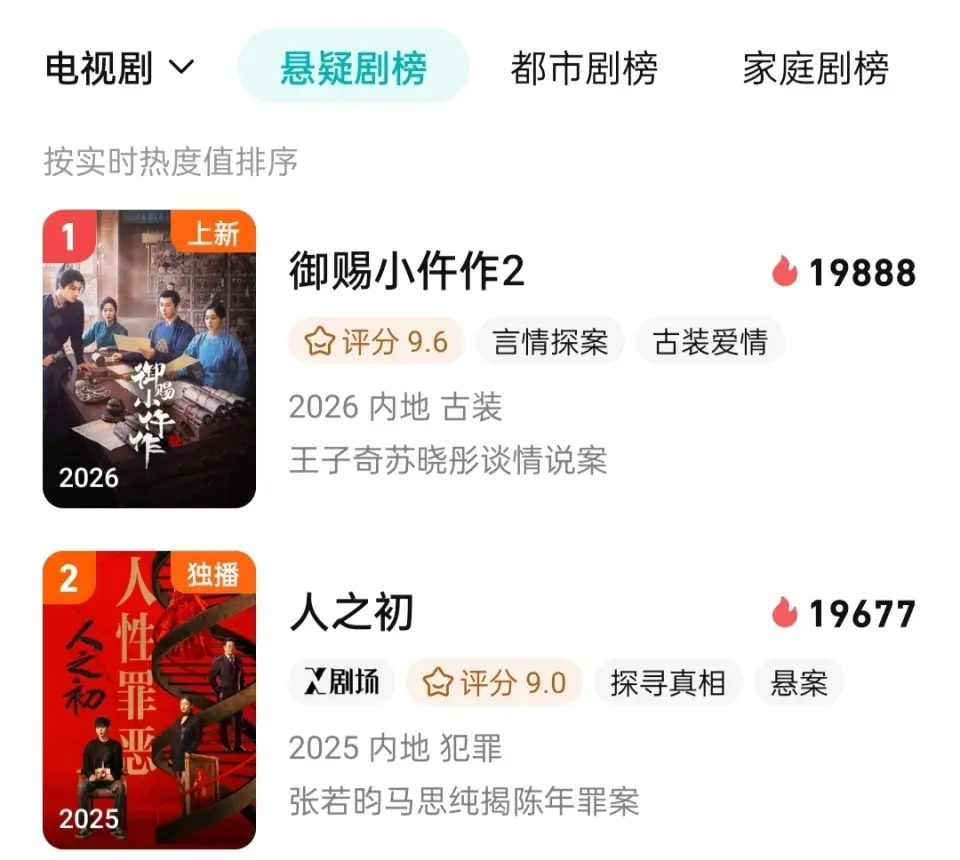
Task: Open the 御赐小仵作2 show entry
Action: pyautogui.click(x=407, y=272)
